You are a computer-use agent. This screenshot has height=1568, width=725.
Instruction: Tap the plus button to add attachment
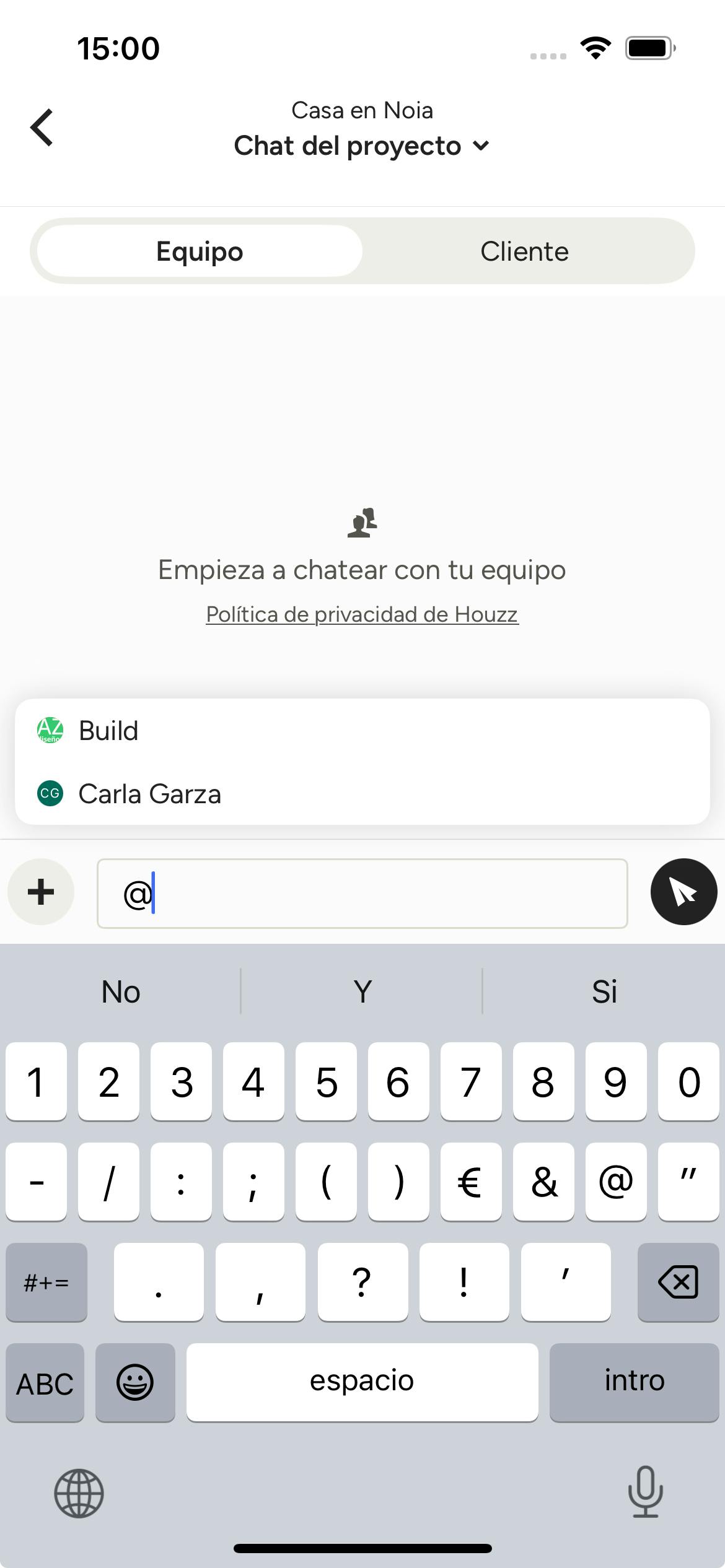[41, 892]
